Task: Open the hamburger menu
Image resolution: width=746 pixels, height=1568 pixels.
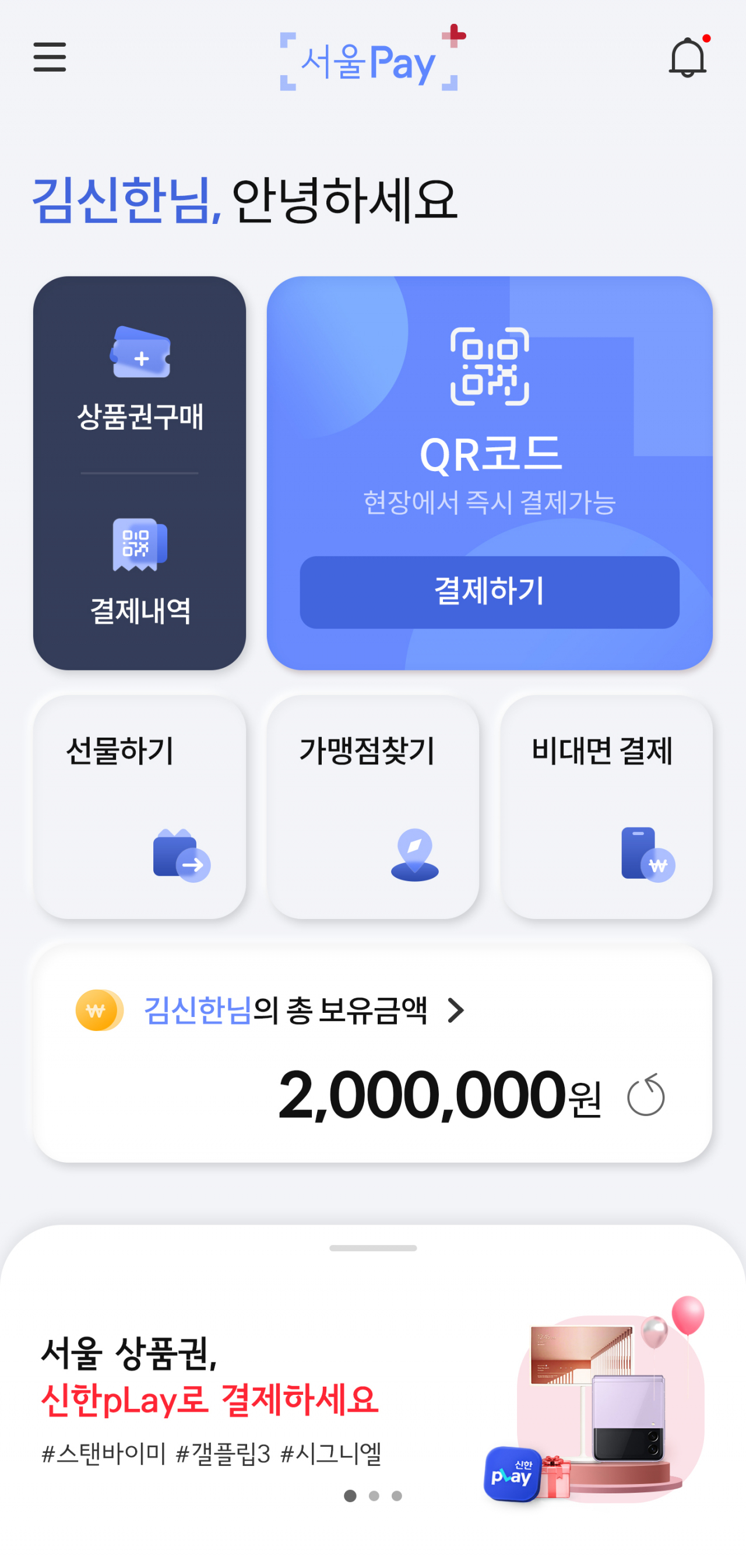Action: coord(50,57)
